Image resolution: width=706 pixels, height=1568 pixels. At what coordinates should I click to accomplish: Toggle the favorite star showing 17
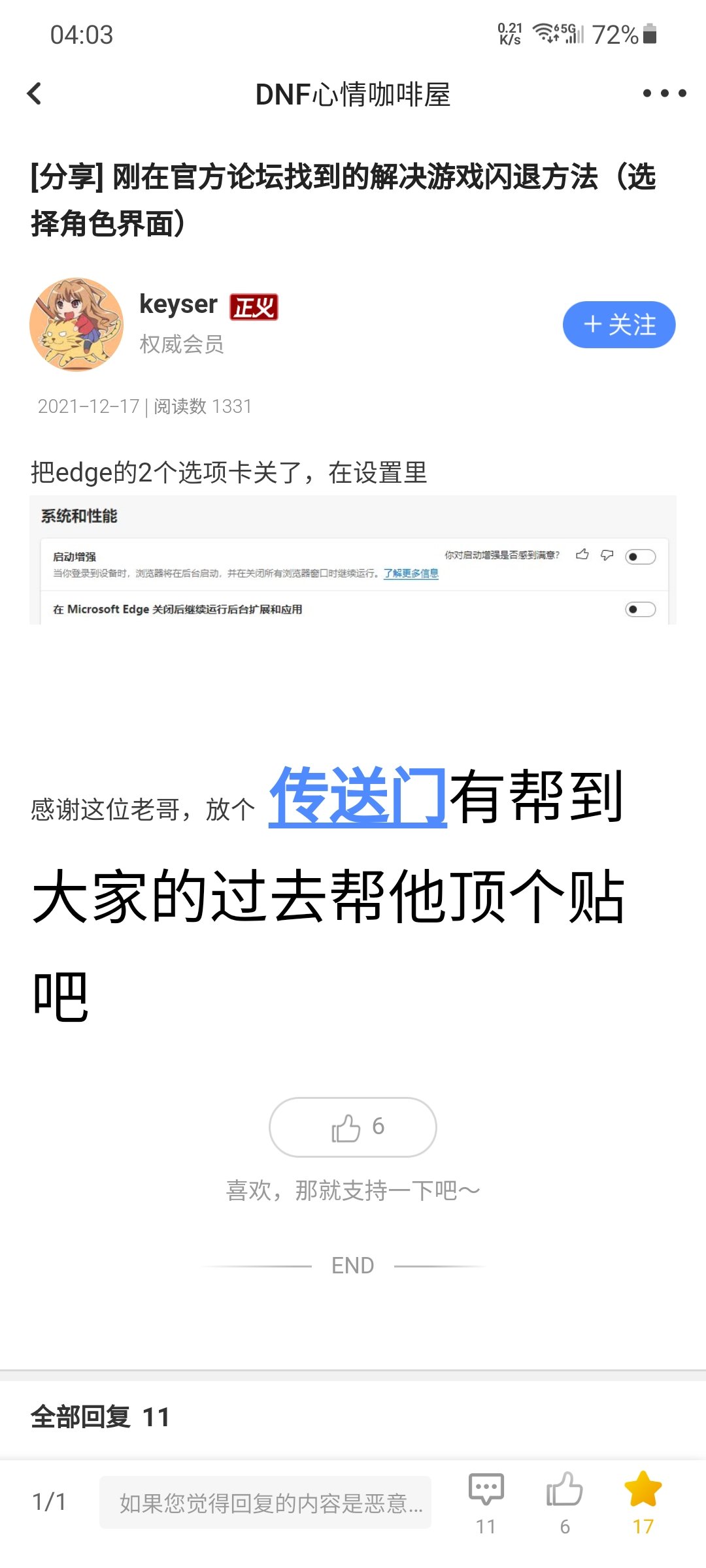(x=643, y=1503)
